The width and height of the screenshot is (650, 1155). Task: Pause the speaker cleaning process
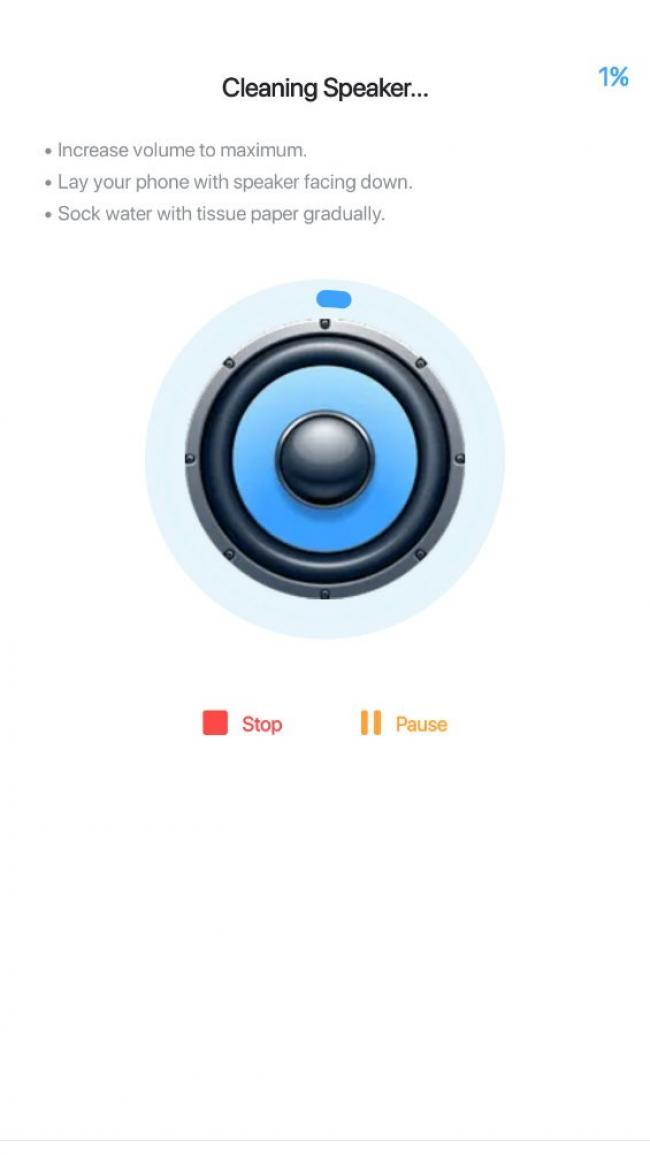coord(403,723)
